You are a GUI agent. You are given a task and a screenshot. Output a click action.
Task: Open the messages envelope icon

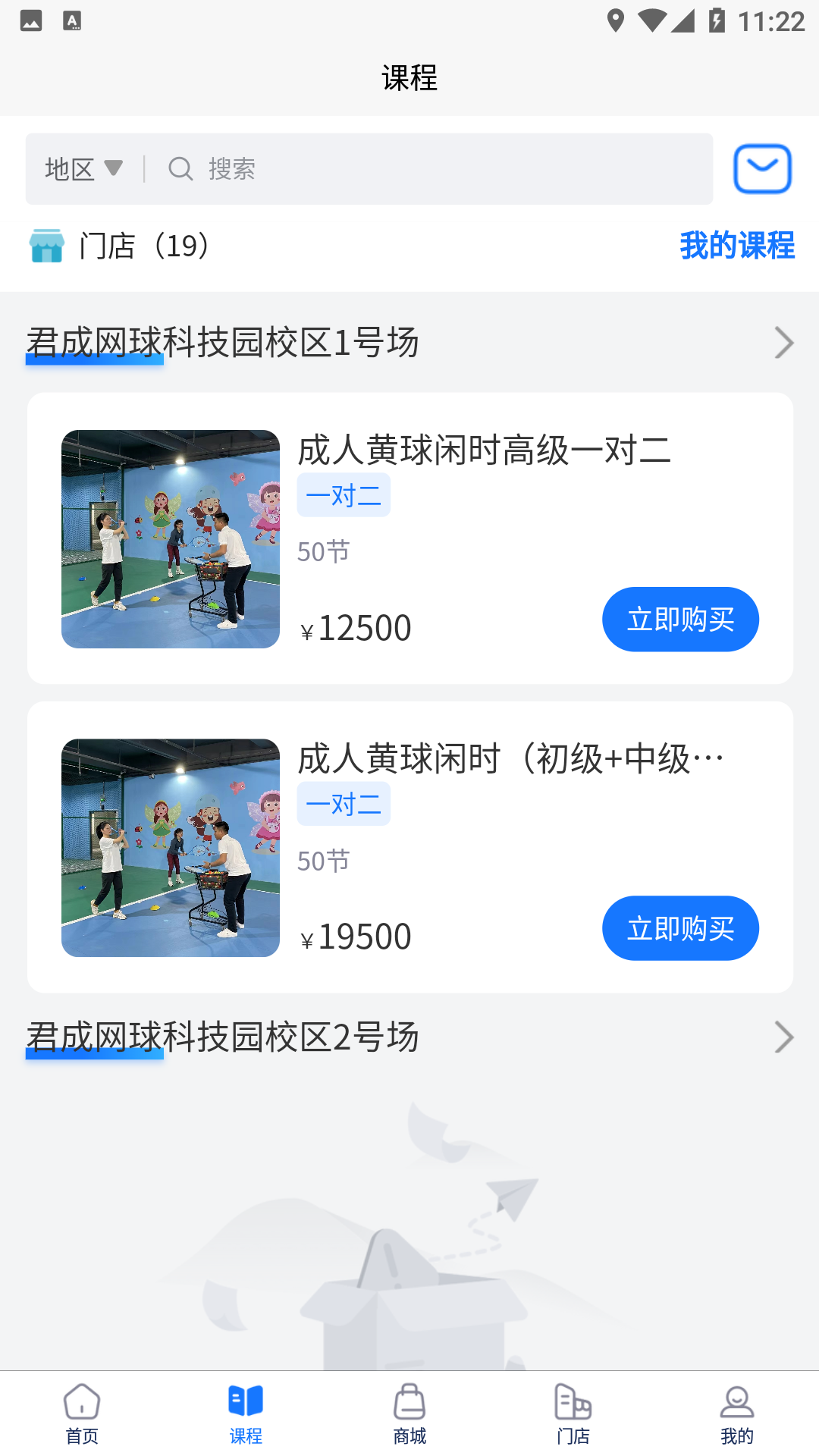(x=762, y=168)
